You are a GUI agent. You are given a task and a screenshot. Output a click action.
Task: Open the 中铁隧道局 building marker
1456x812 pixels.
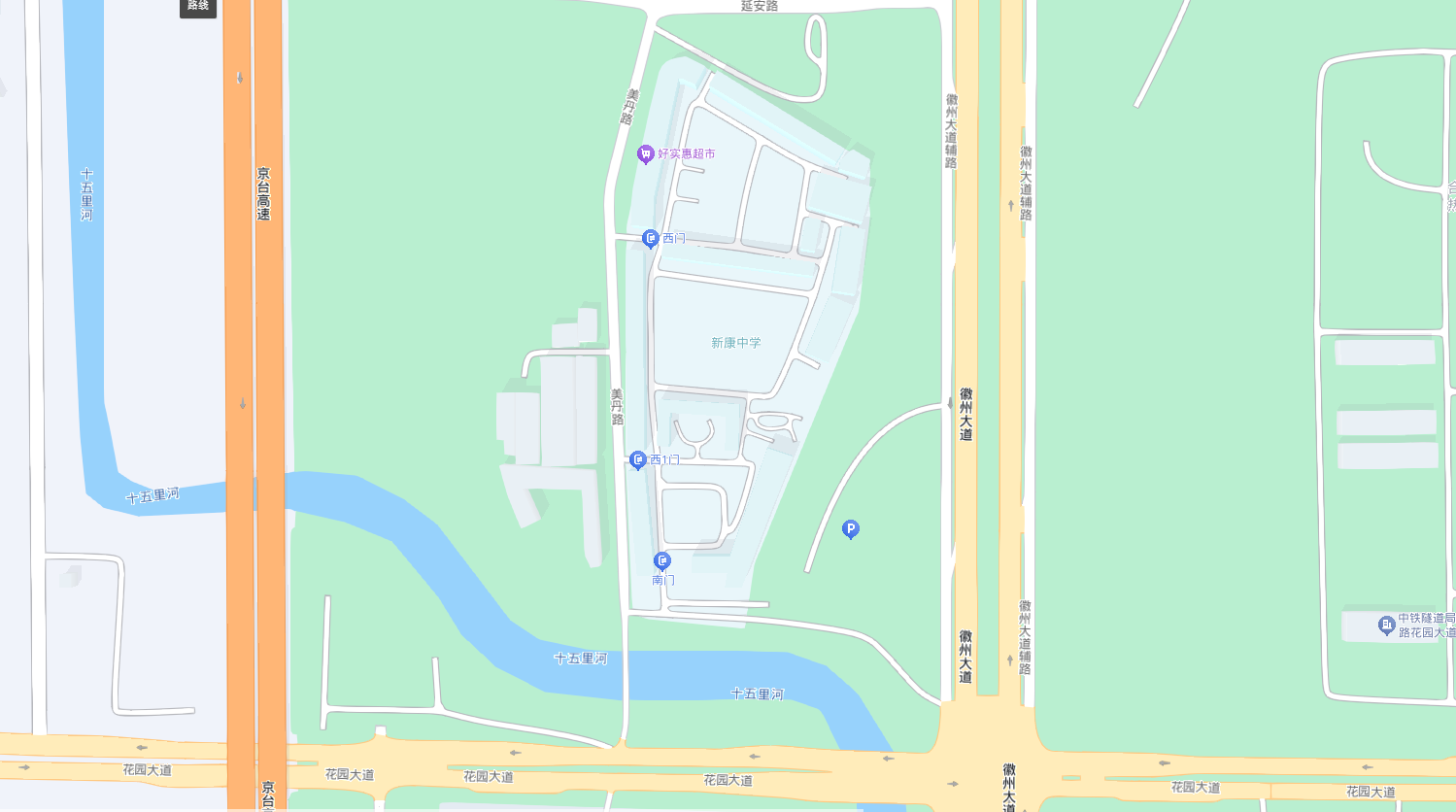[1387, 625]
